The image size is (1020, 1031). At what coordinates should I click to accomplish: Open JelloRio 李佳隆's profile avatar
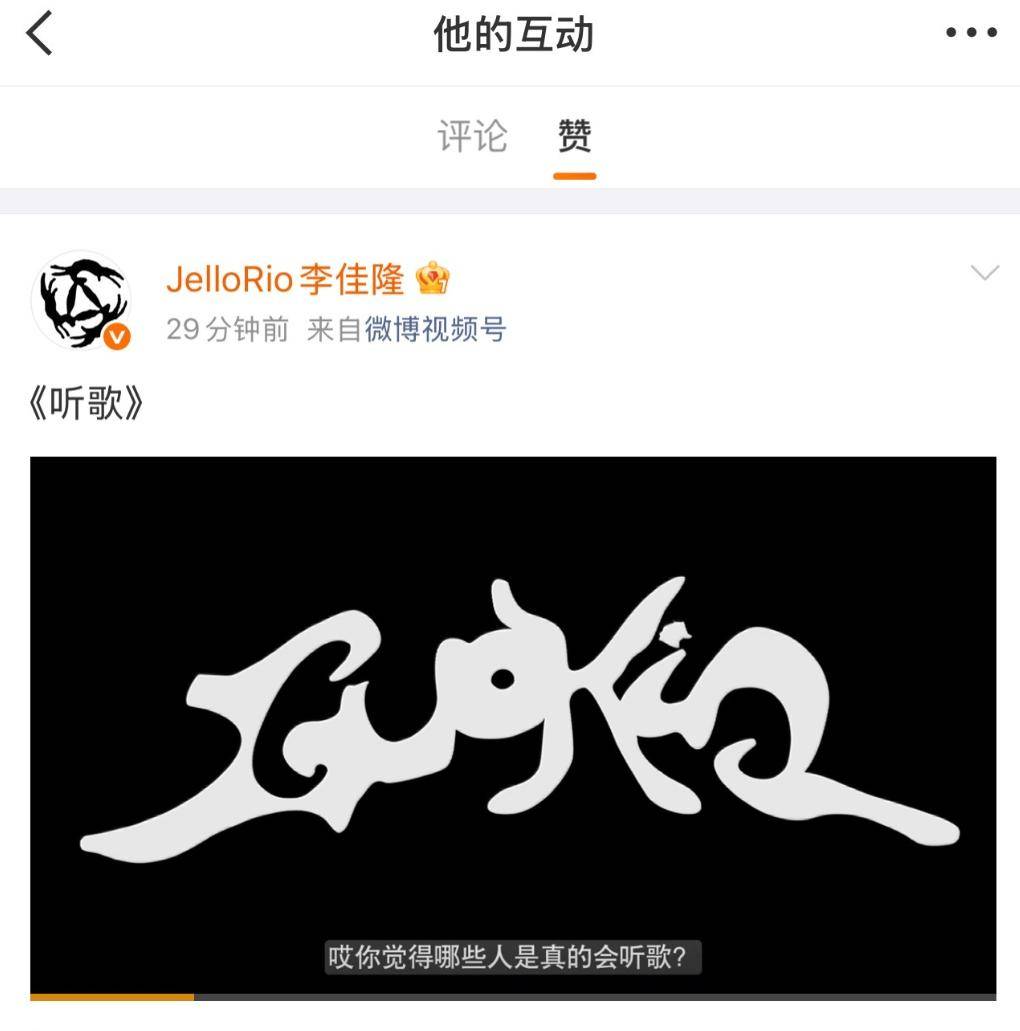tap(81, 300)
